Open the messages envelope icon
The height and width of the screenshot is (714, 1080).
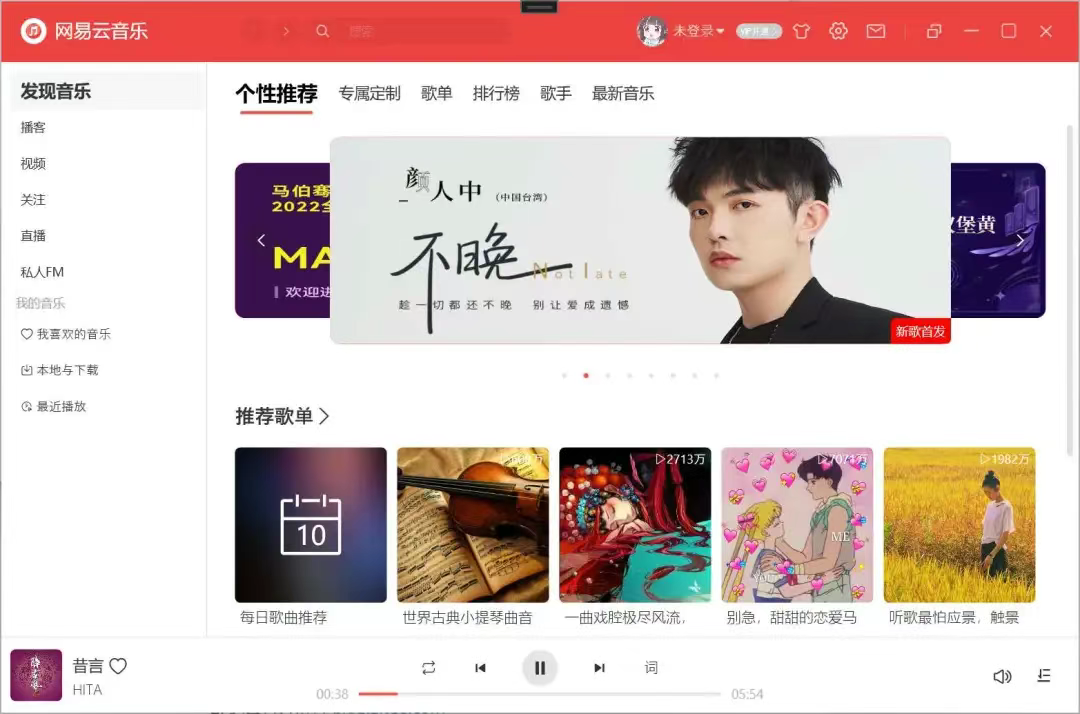876,31
